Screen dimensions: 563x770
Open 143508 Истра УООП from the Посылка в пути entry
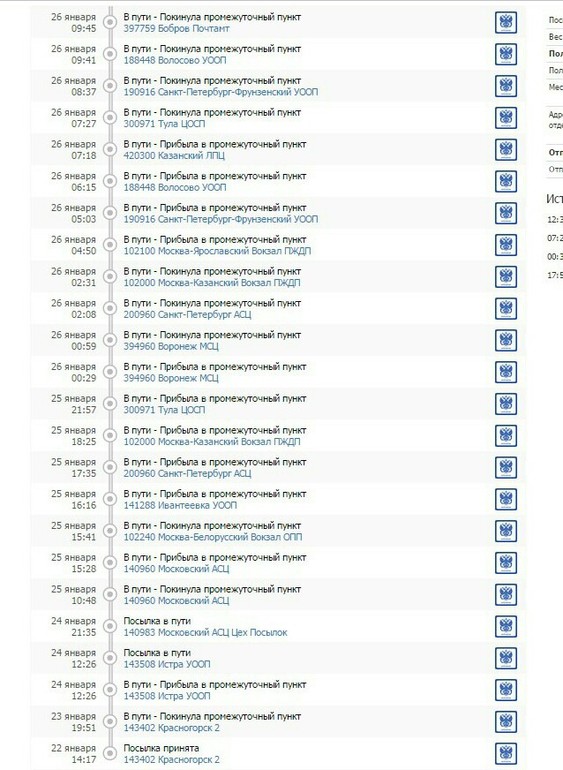tap(167, 664)
